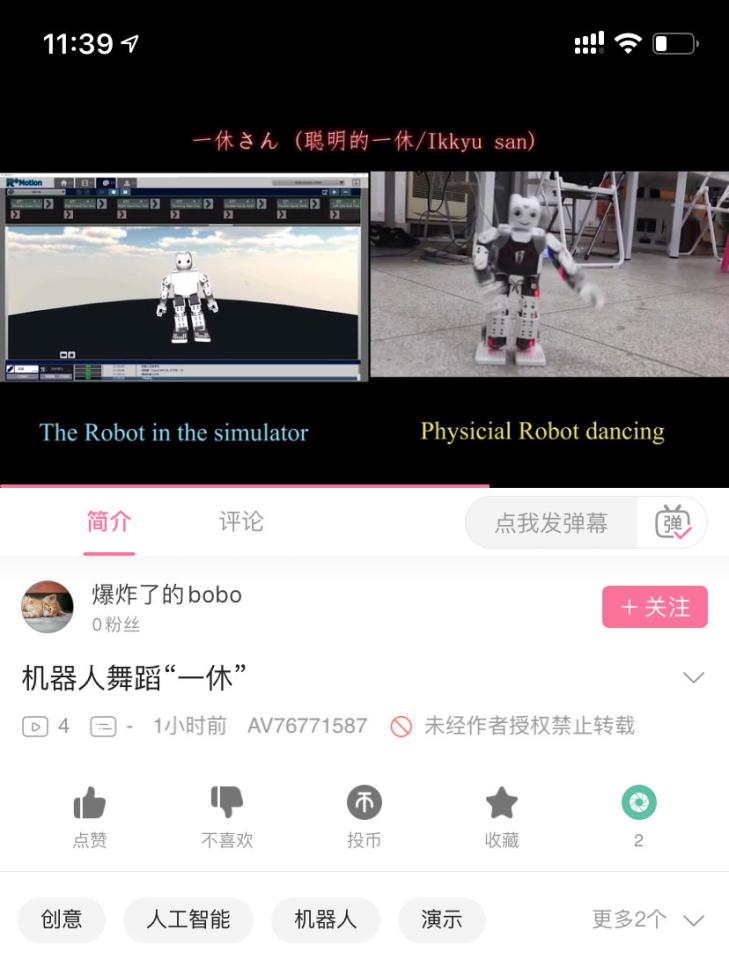Select the 机器人 tag chip
The image size is (729, 960).
tap(325, 919)
